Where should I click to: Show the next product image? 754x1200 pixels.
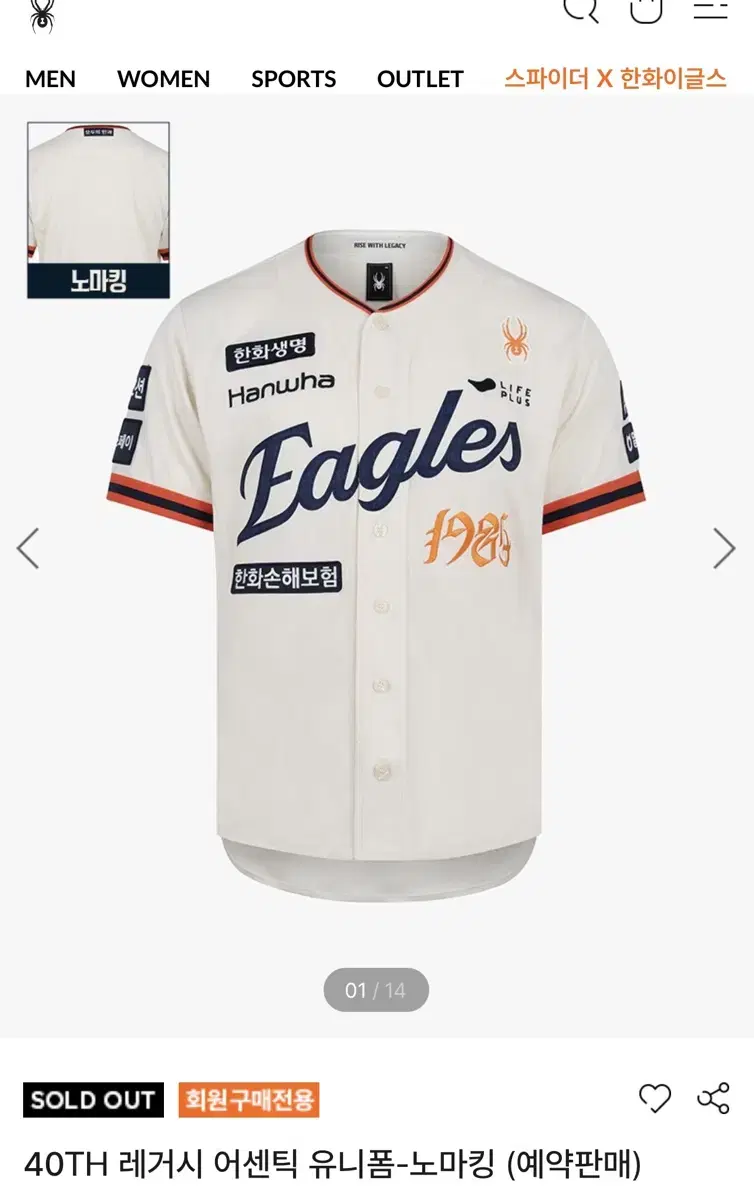coord(724,548)
